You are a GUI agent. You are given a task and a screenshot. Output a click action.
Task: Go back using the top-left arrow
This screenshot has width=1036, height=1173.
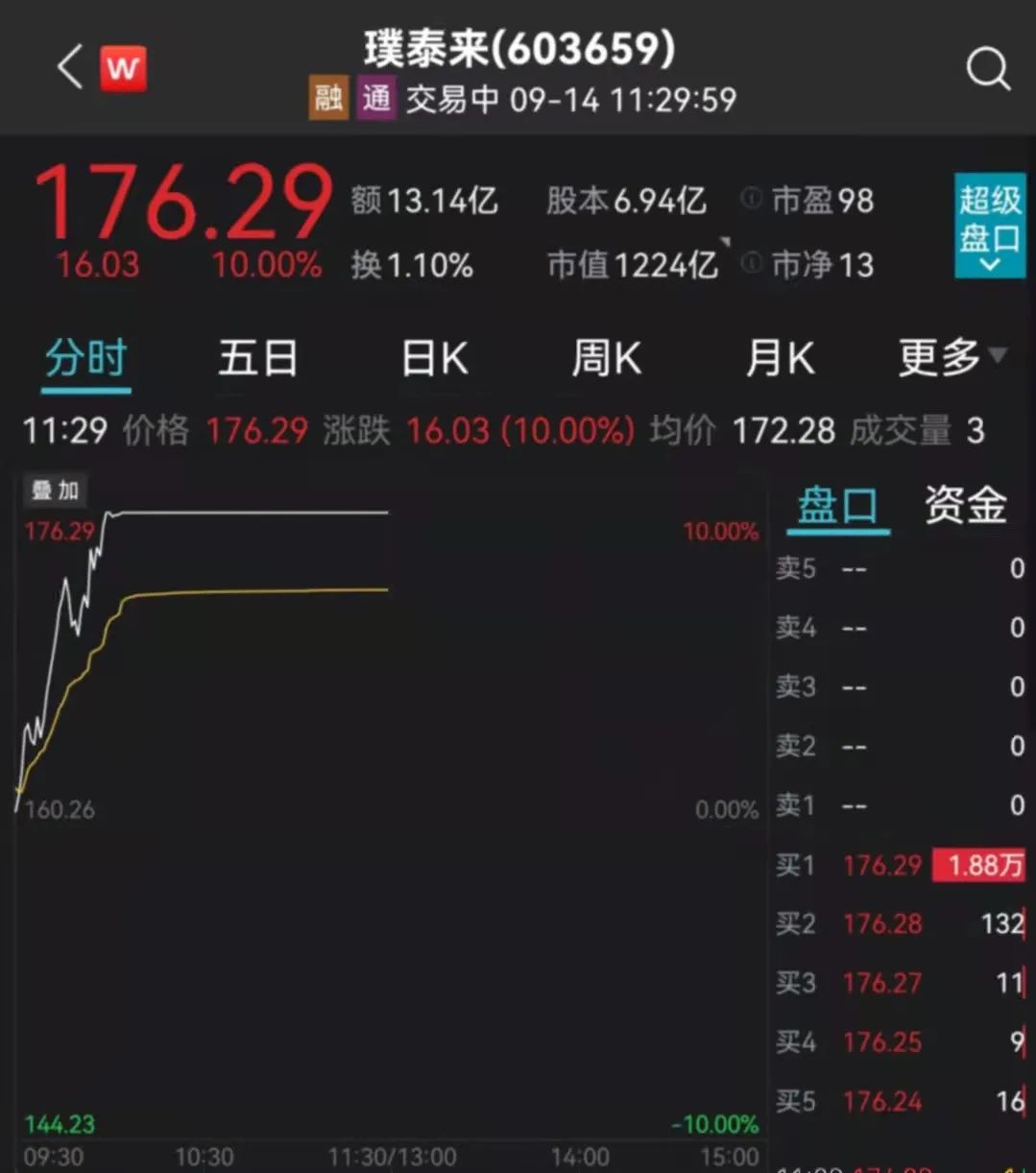point(69,69)
